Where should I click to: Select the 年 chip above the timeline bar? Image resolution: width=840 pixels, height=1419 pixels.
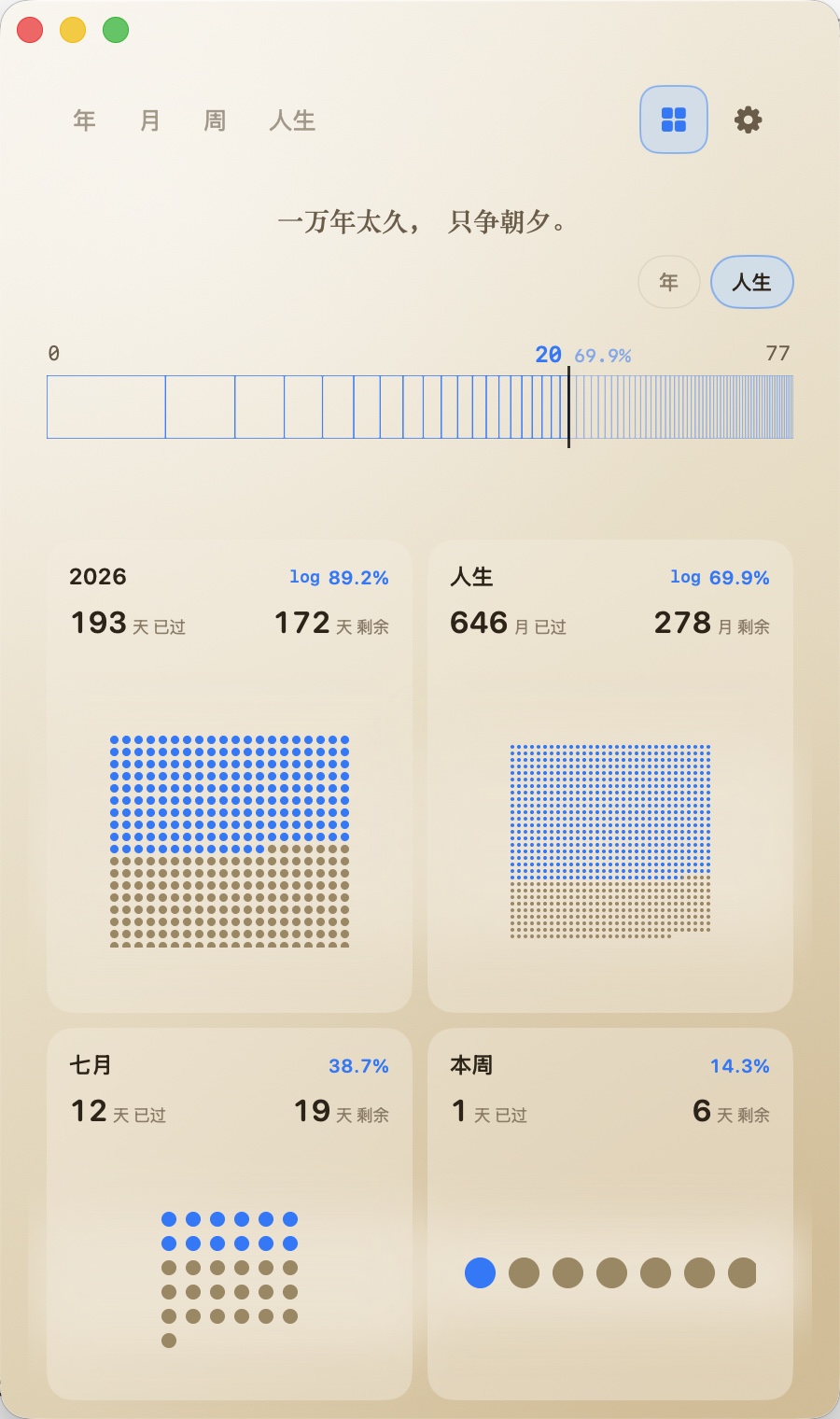coord(669,282)
